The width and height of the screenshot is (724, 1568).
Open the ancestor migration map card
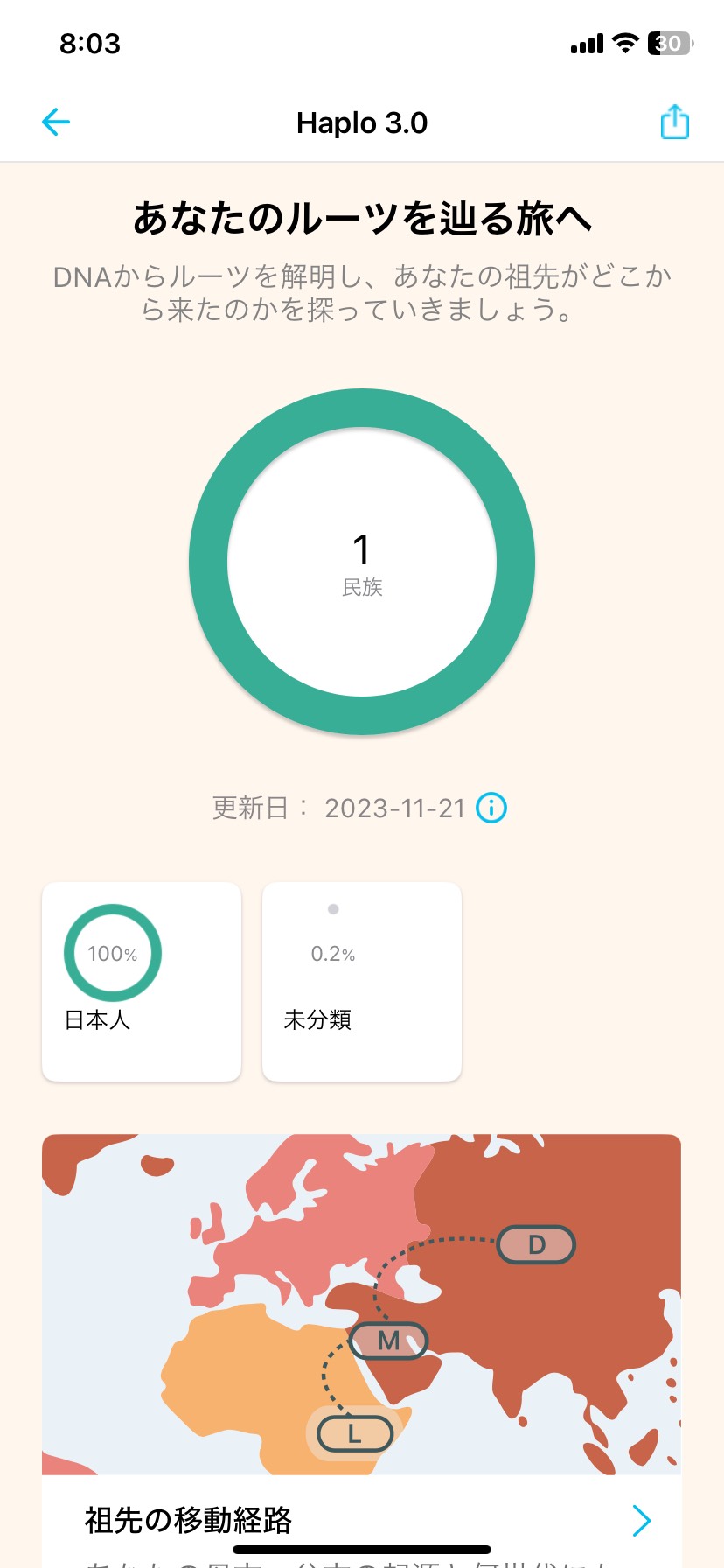click(x=362, y=1304)
